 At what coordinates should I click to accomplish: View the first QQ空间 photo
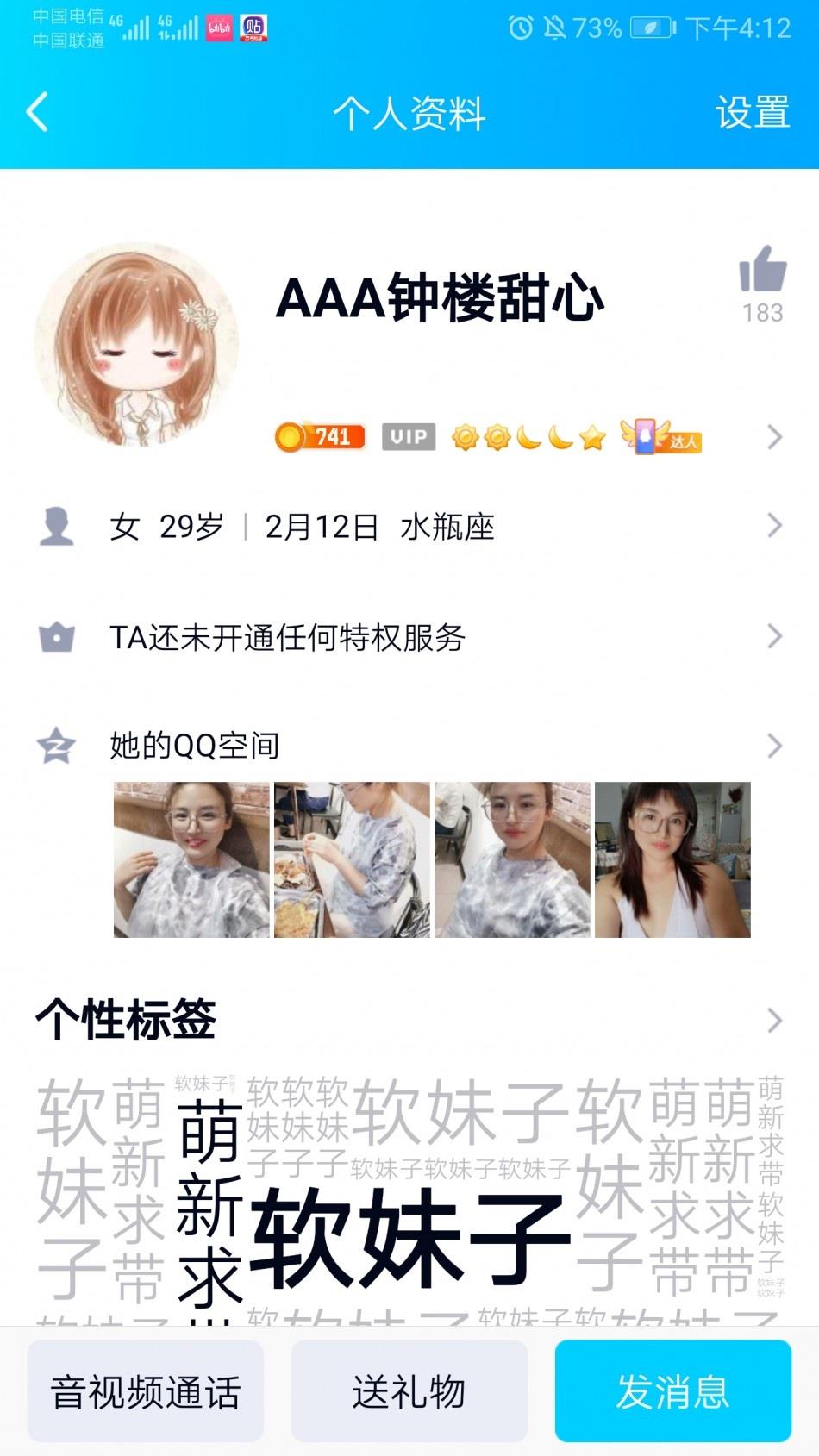pyautogui.click(x=191, y=859)
